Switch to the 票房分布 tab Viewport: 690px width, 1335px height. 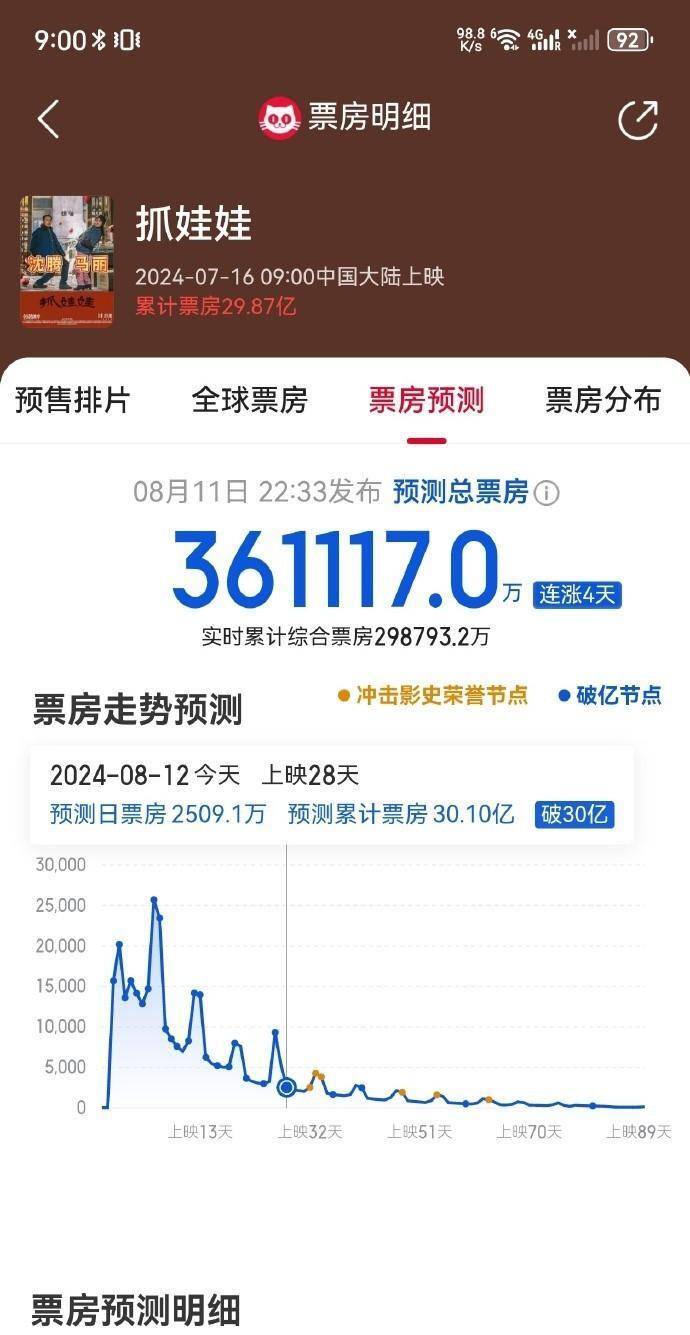[603, 400]
